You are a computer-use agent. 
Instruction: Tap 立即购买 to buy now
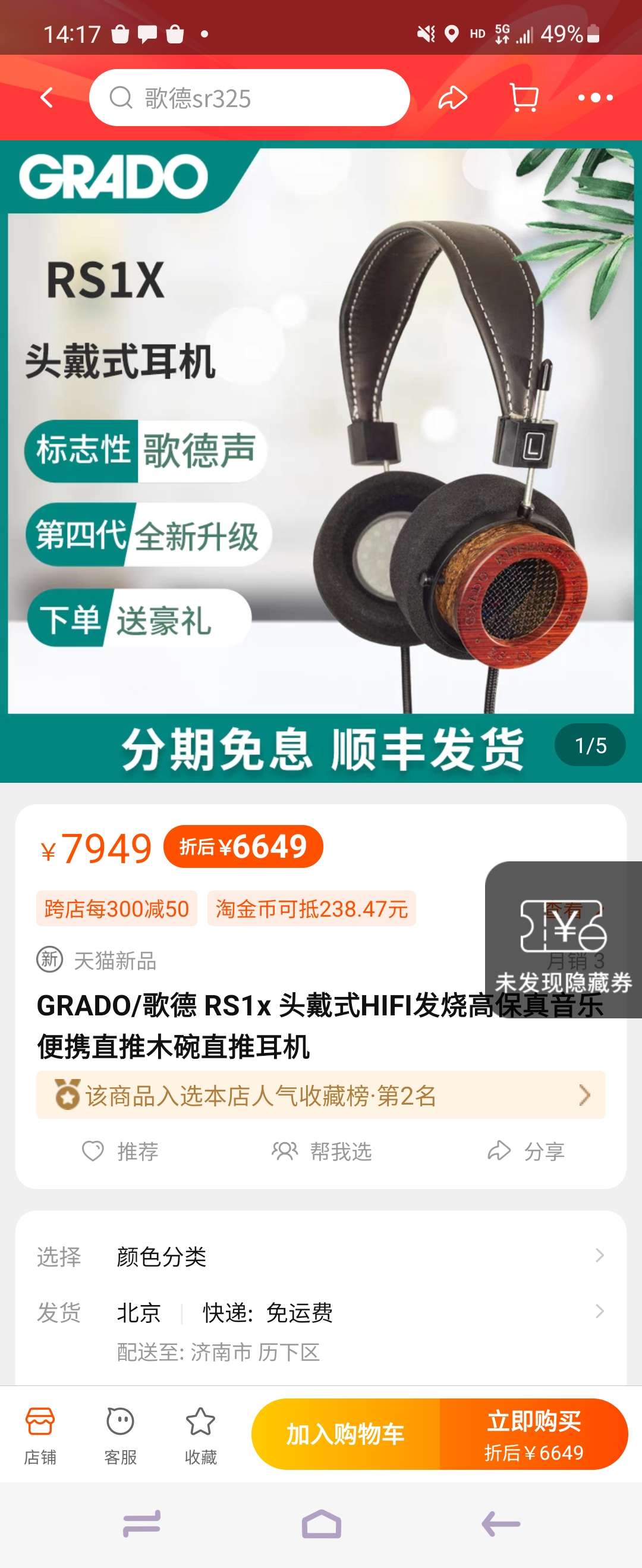coord(534,1434)
